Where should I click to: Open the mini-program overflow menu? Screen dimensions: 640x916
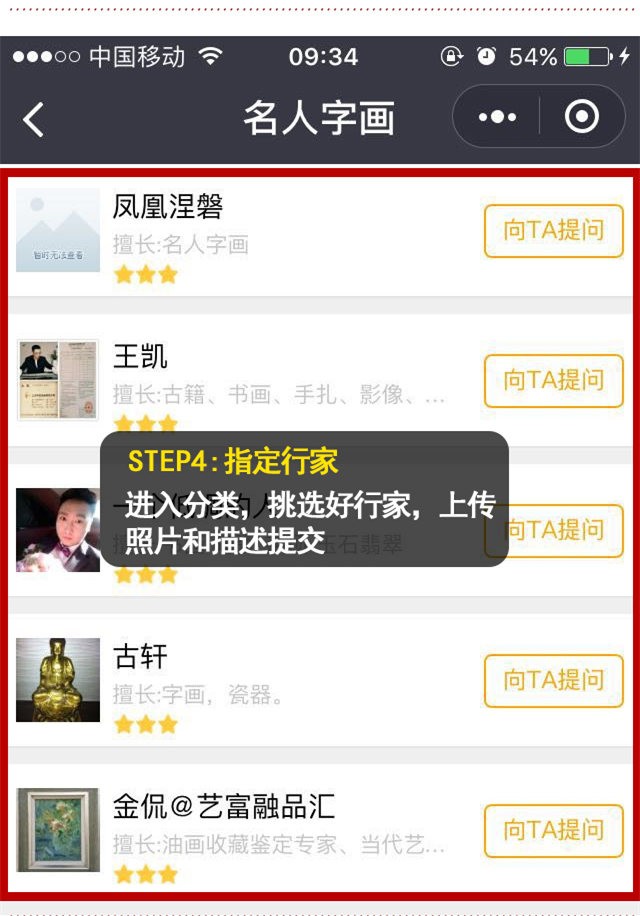tap(497, 118)
